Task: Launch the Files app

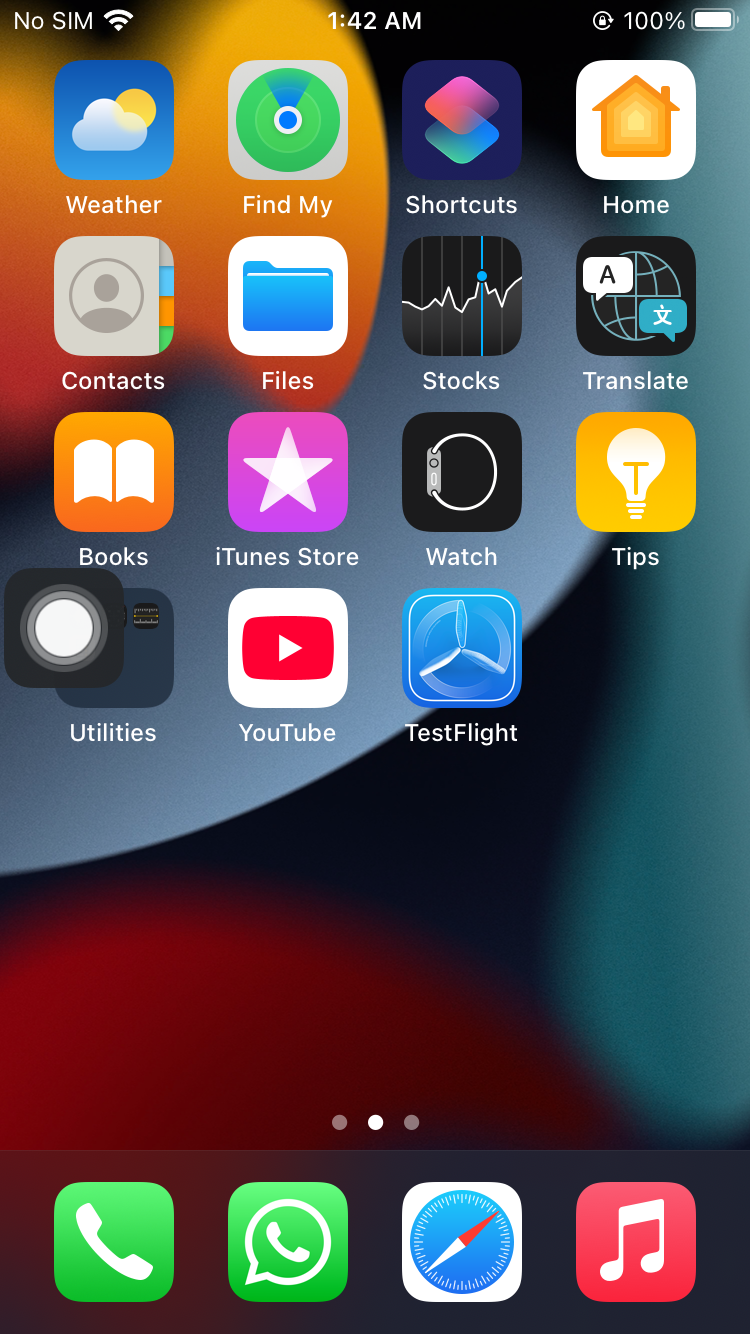Action: pos(287,296)
